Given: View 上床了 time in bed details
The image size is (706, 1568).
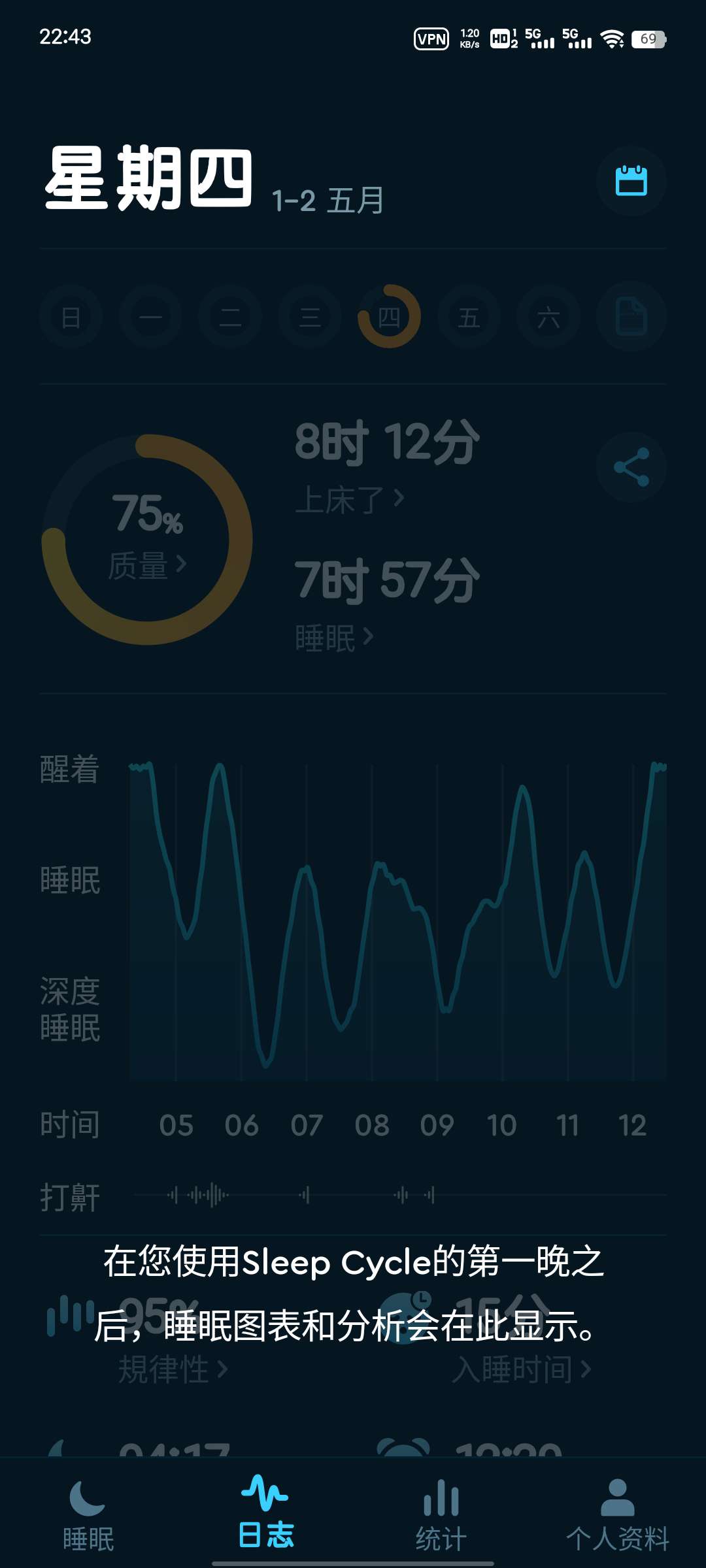Looking at the screenshot, I should (350, 500).
